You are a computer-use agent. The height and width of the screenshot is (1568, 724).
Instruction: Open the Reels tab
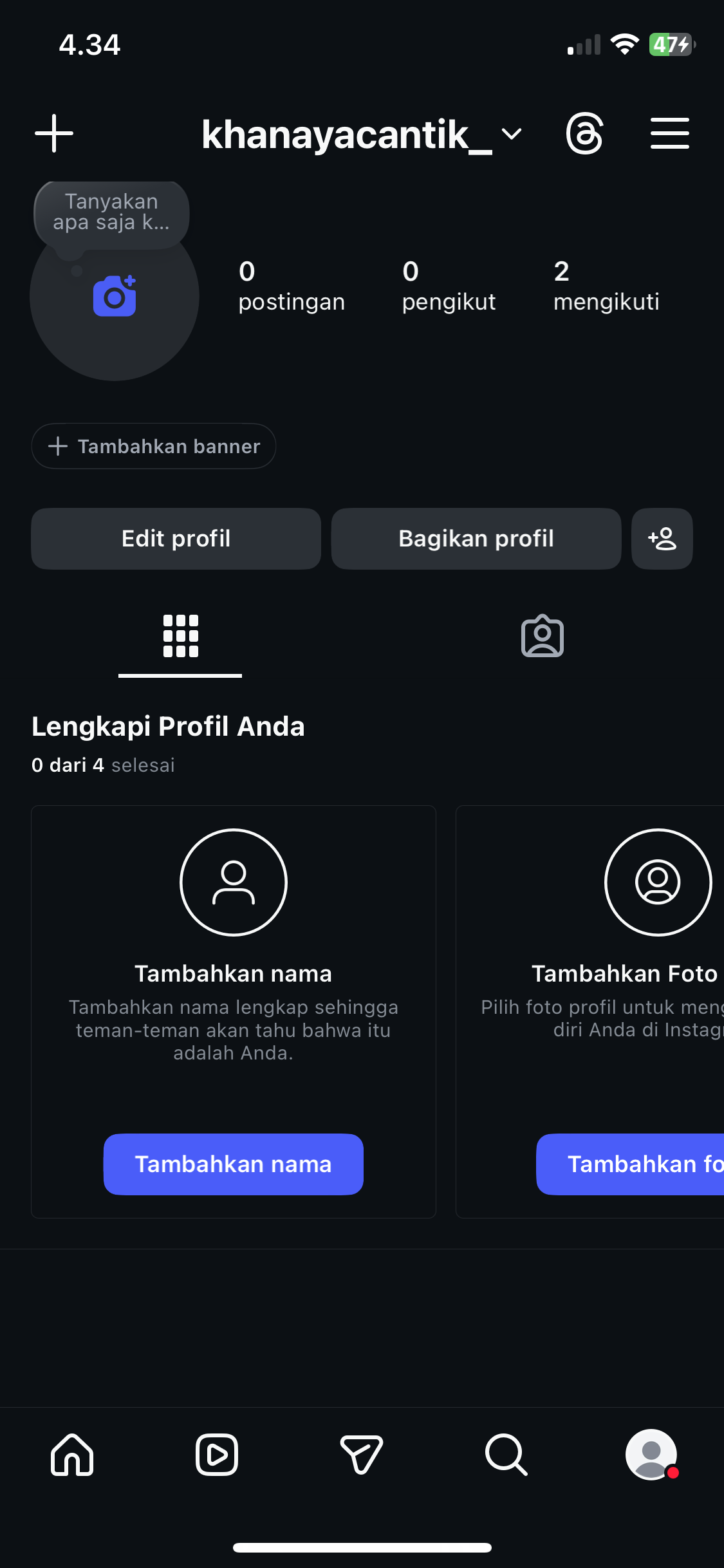pos(217,1455)
